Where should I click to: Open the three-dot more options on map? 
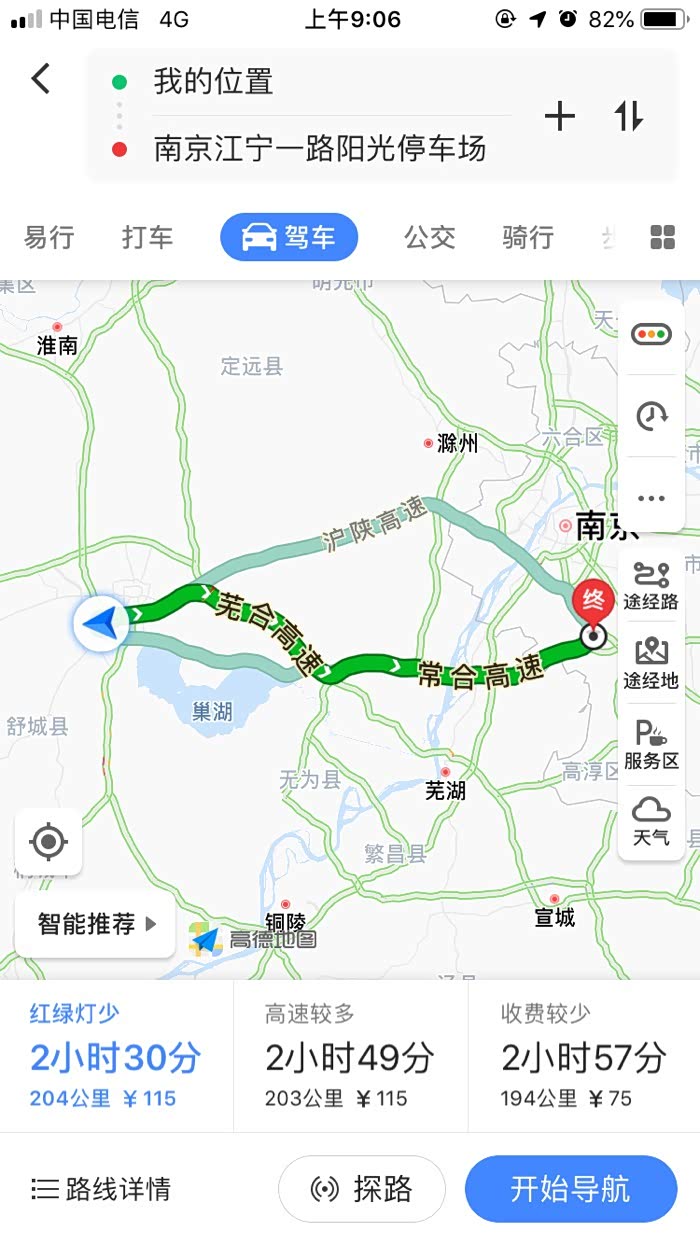[x=651, y=497]
